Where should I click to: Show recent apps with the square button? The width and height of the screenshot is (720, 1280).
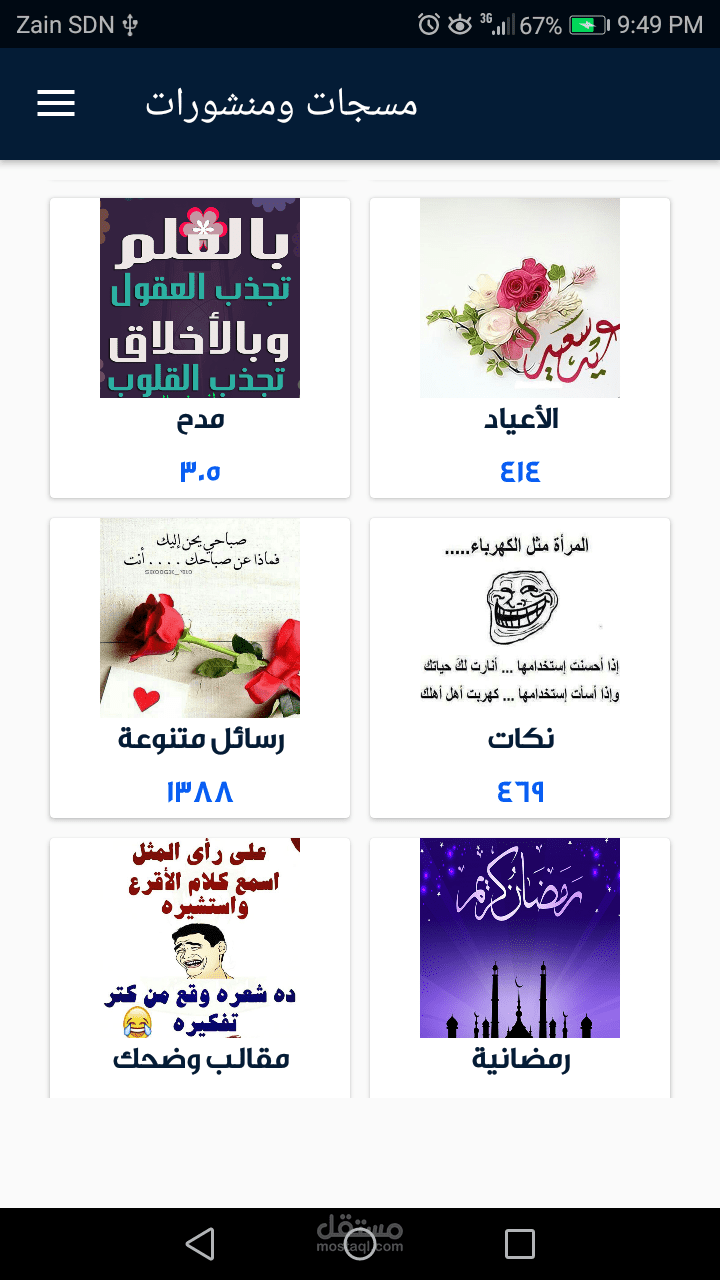point(520,1244)
